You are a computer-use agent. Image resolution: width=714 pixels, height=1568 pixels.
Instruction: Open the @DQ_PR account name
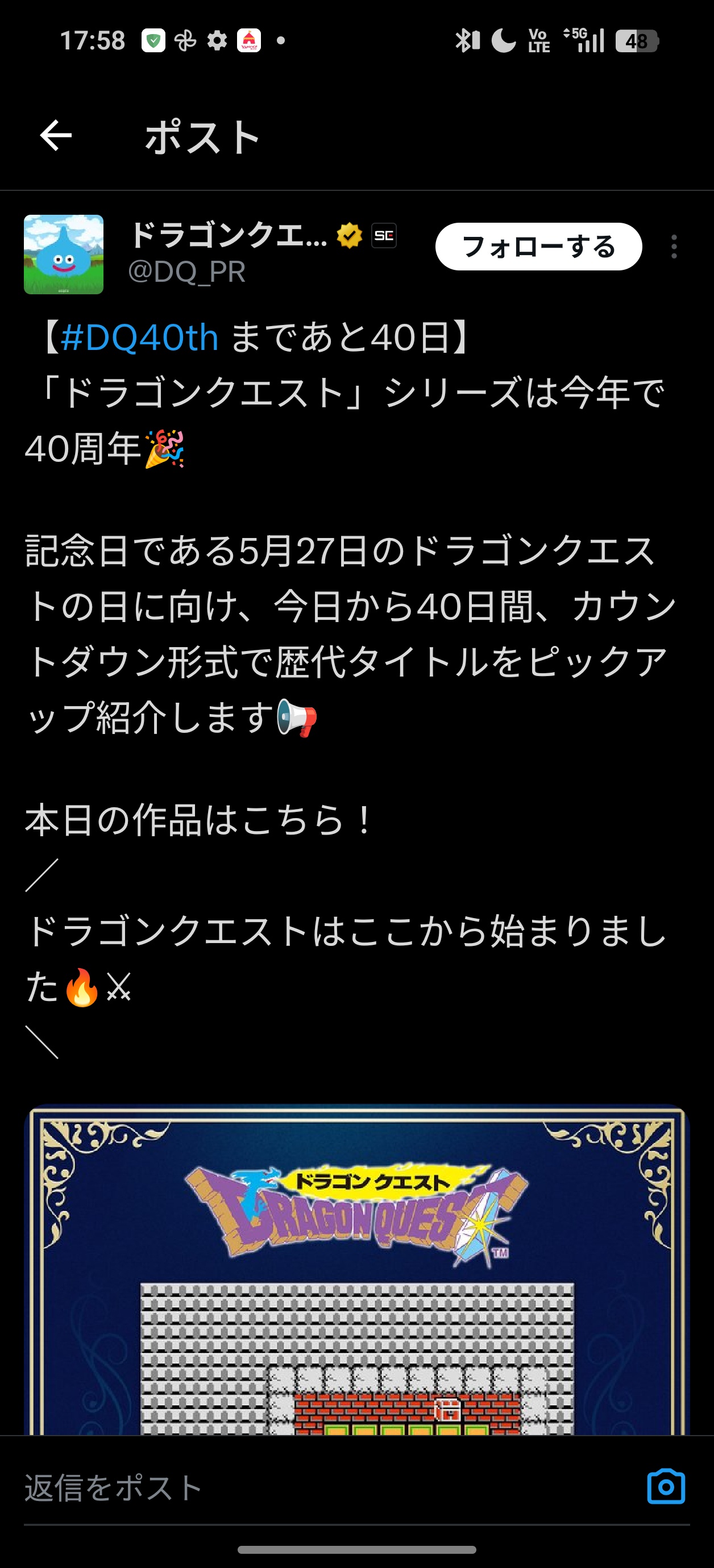[x=186, y=272]
